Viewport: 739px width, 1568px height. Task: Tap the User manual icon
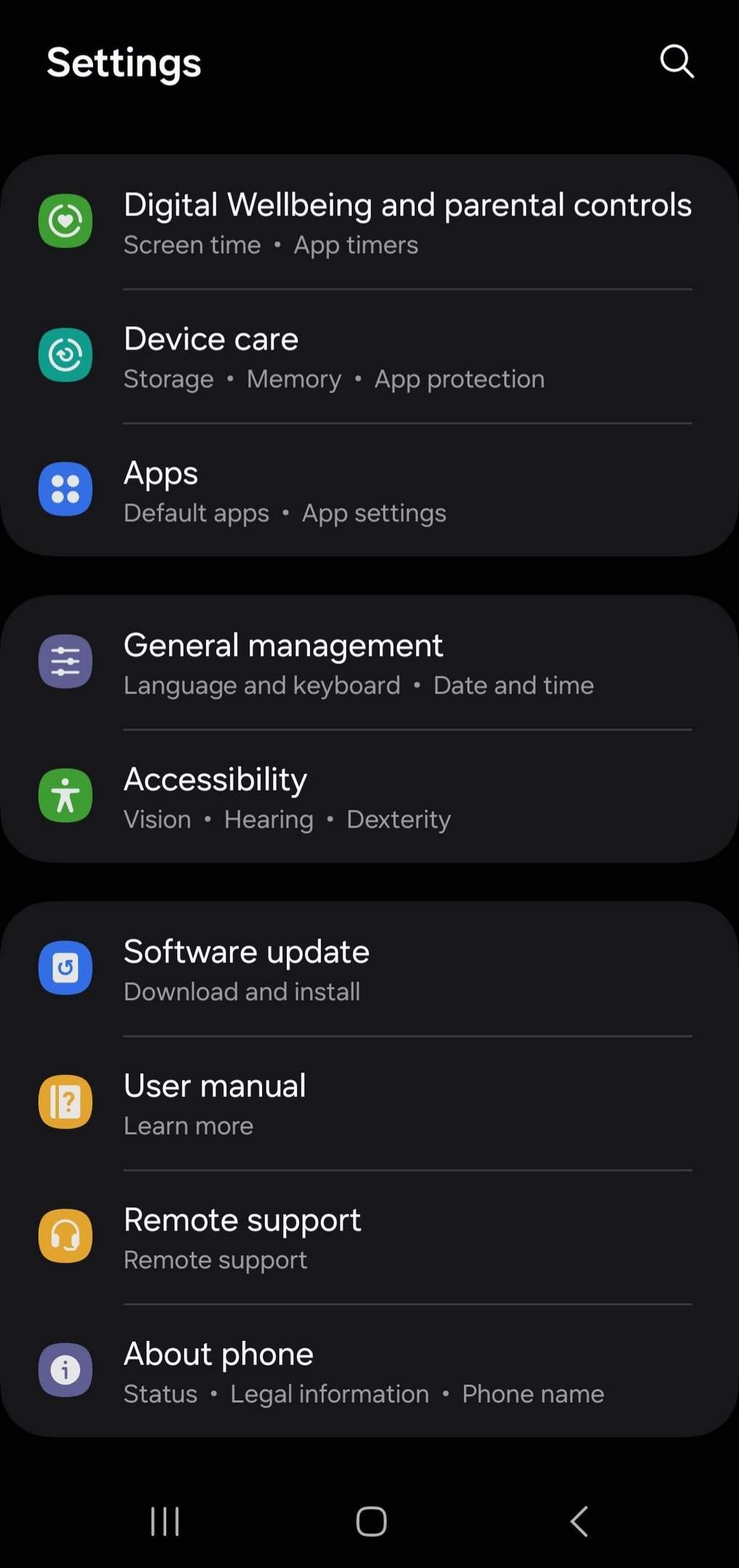pos(65,1102)
